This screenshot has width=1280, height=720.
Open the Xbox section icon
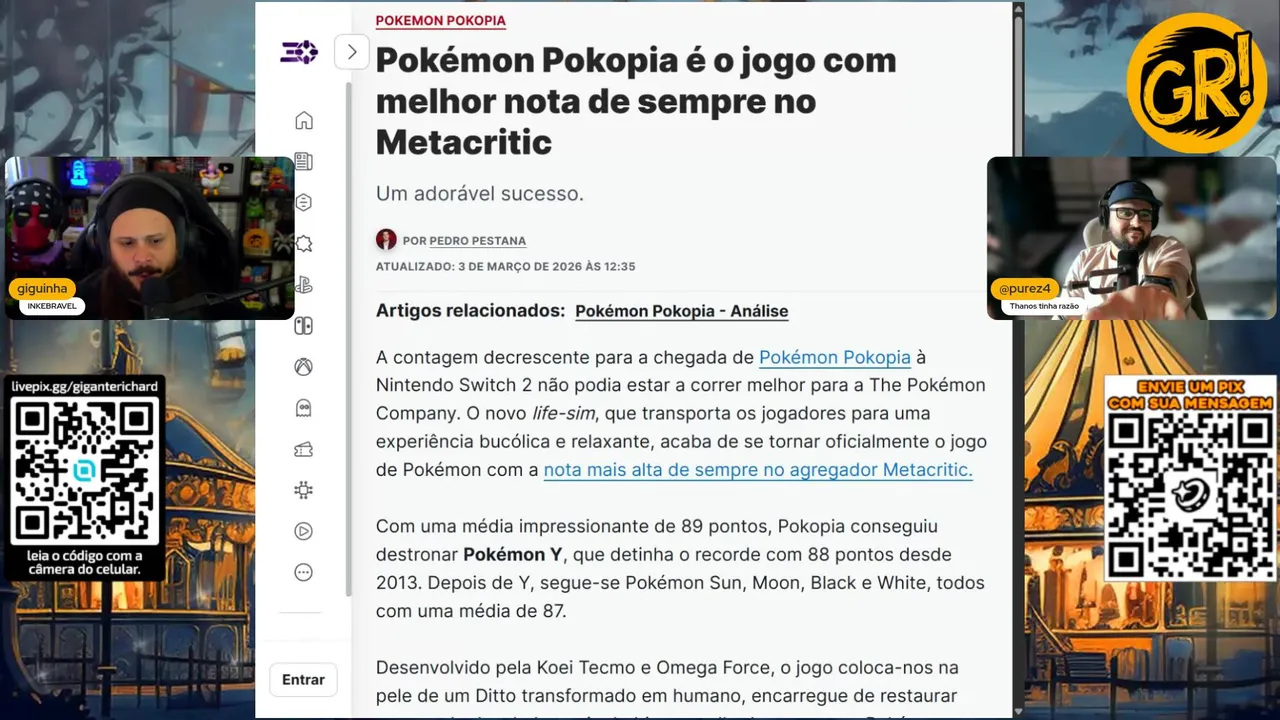click(x=304, y=367)
